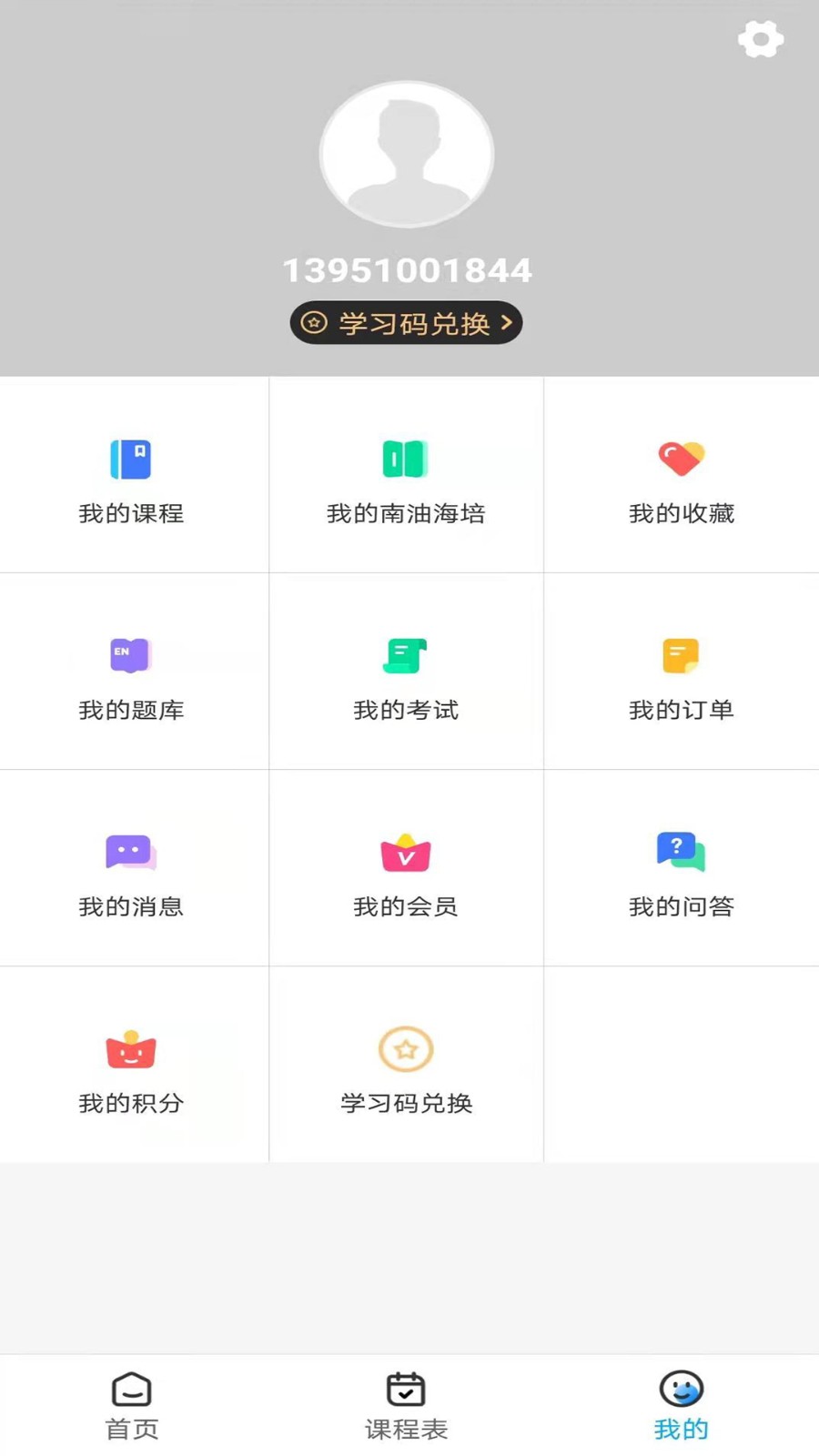The height and width of the screenshot is (1456, 819).
Task: Open 我的消息 messages
Action: click(131, 874)
